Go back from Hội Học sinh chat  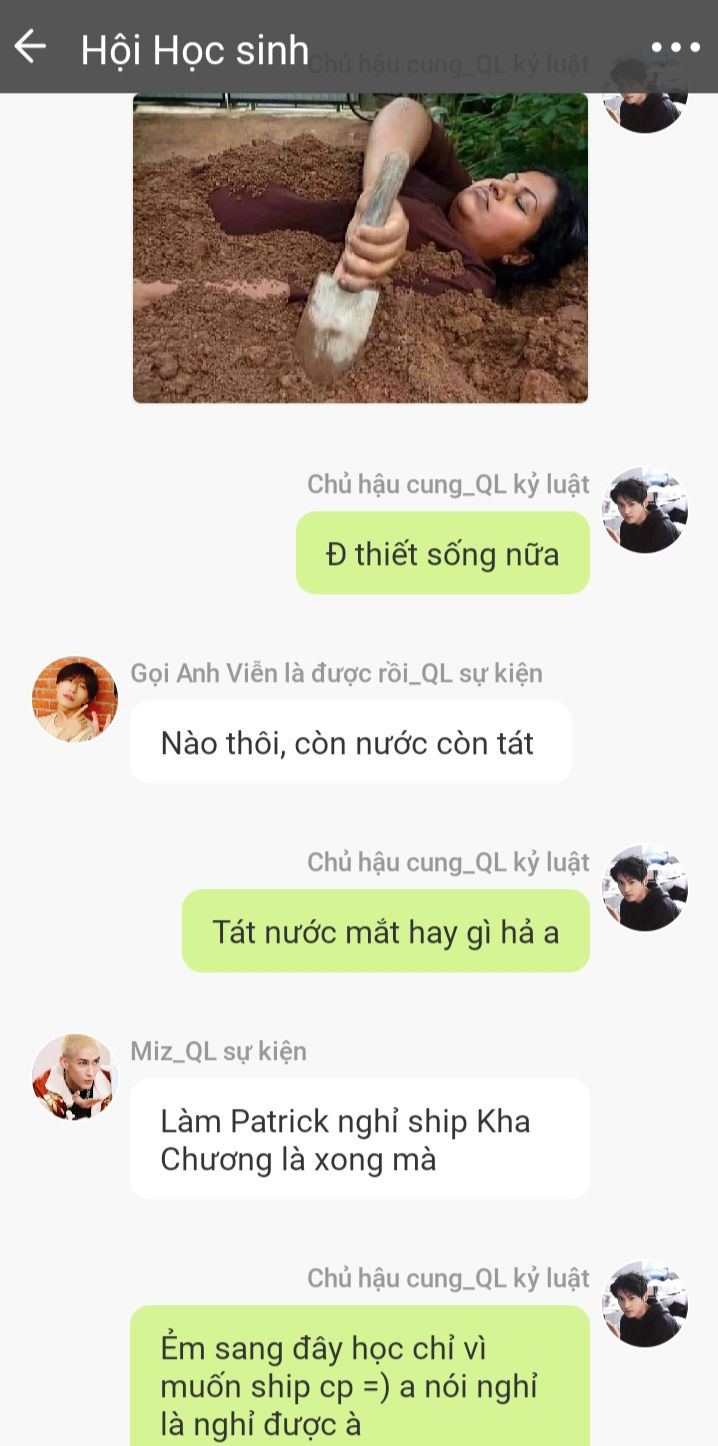coord(30,47)
